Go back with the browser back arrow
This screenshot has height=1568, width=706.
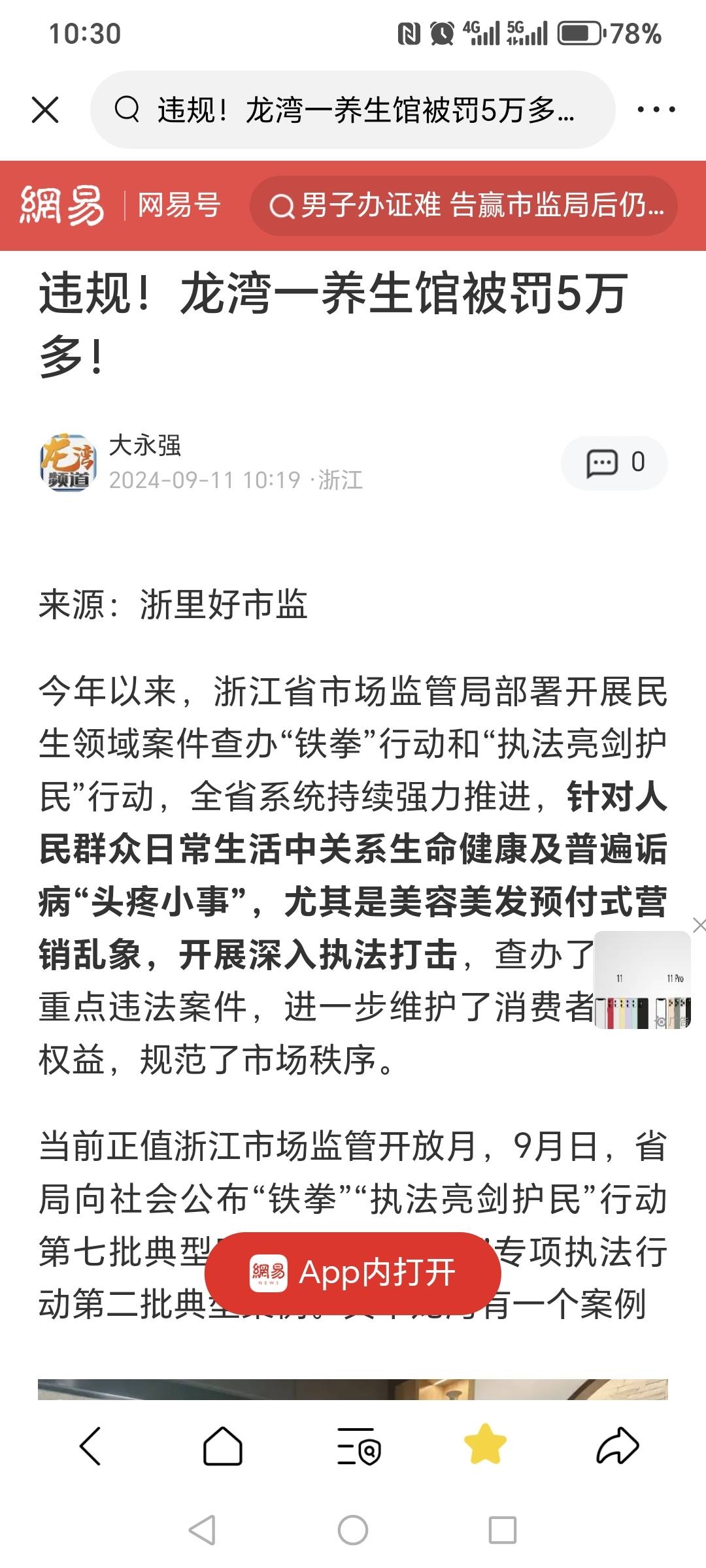click(x=90, y=1446)
